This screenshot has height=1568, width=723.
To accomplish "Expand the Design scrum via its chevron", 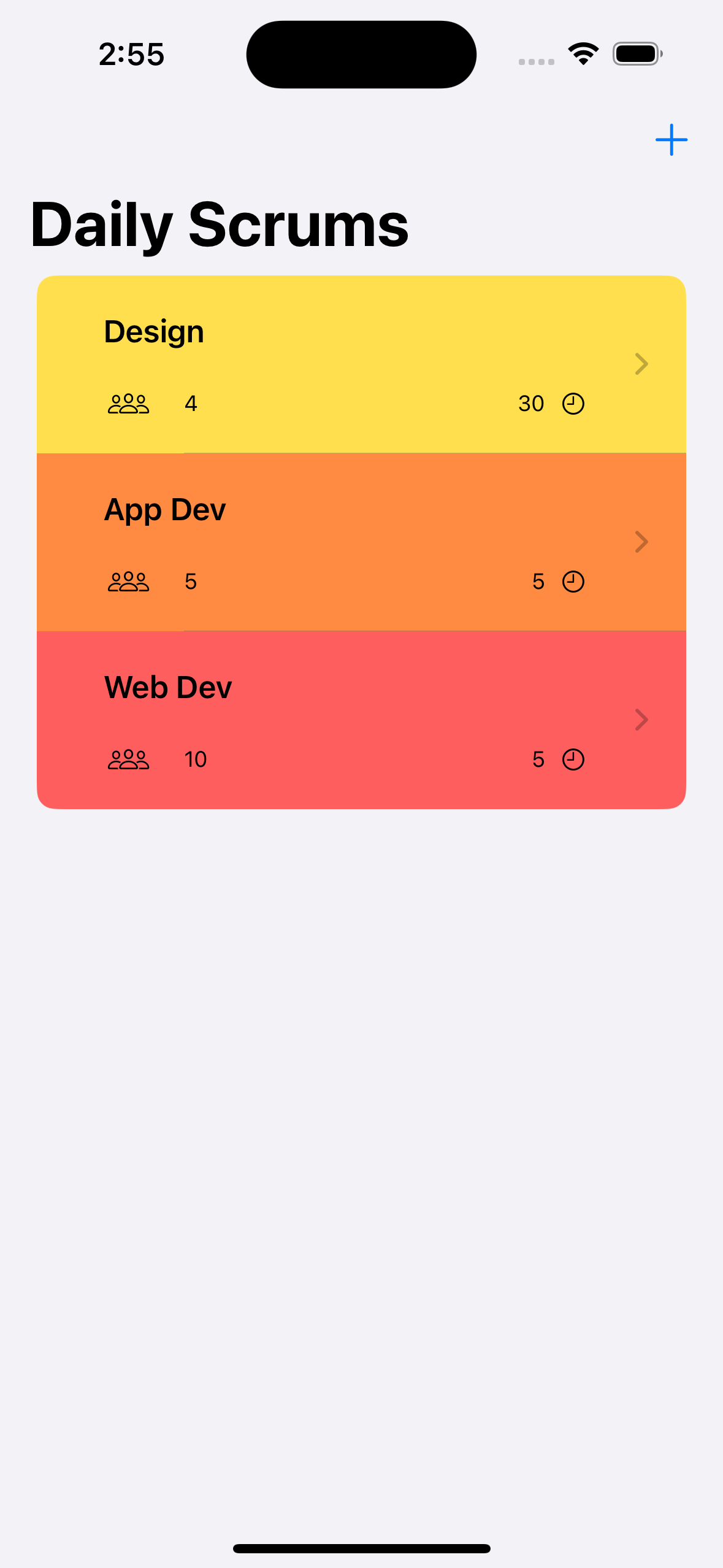I will click(x=641, y=364).
